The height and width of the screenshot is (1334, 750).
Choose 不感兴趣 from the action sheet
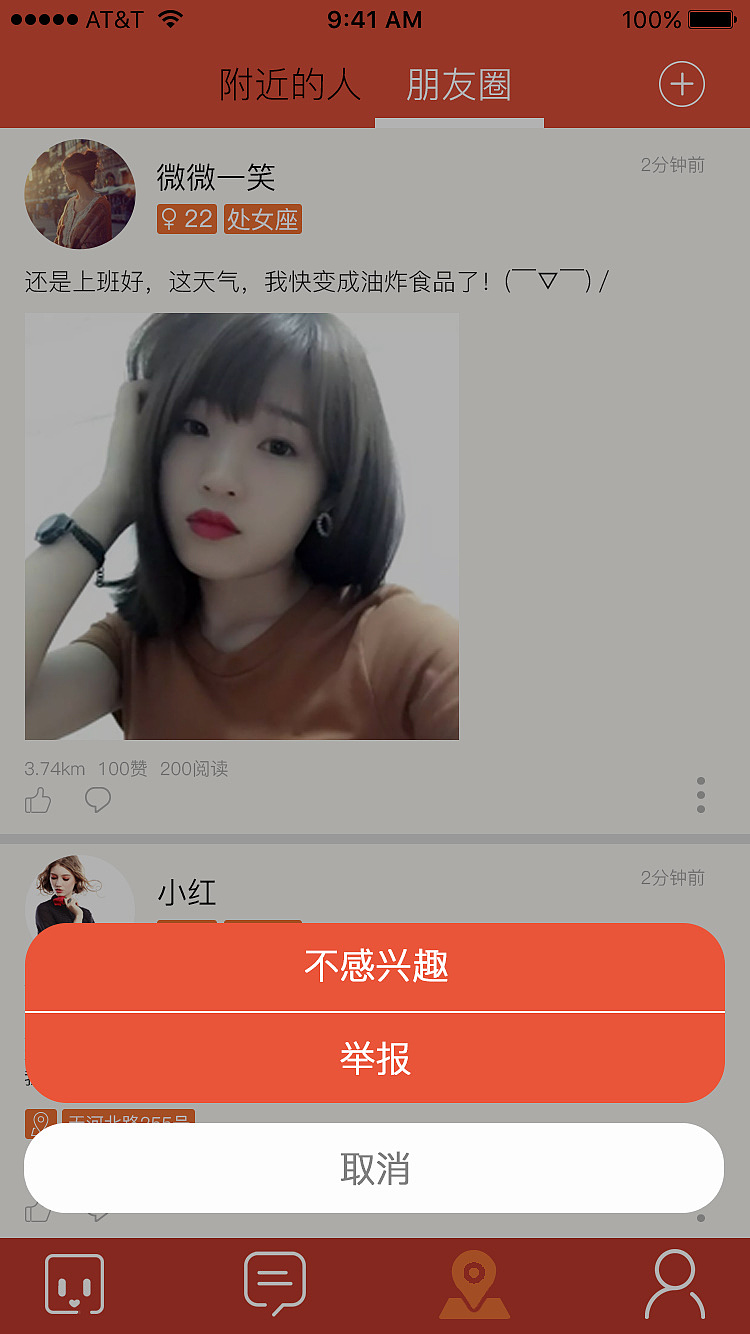[375, 966]
